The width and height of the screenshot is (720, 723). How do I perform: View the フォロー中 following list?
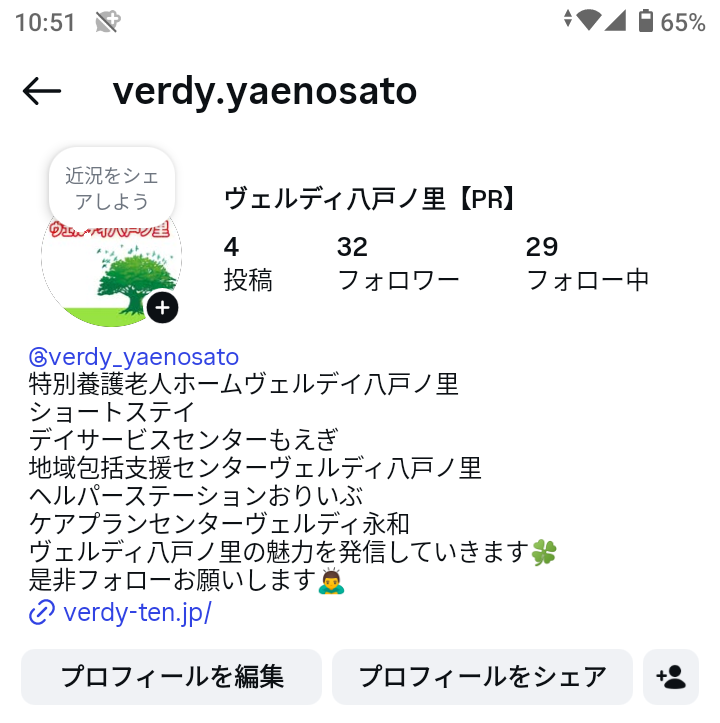click(x=587, y=262)
